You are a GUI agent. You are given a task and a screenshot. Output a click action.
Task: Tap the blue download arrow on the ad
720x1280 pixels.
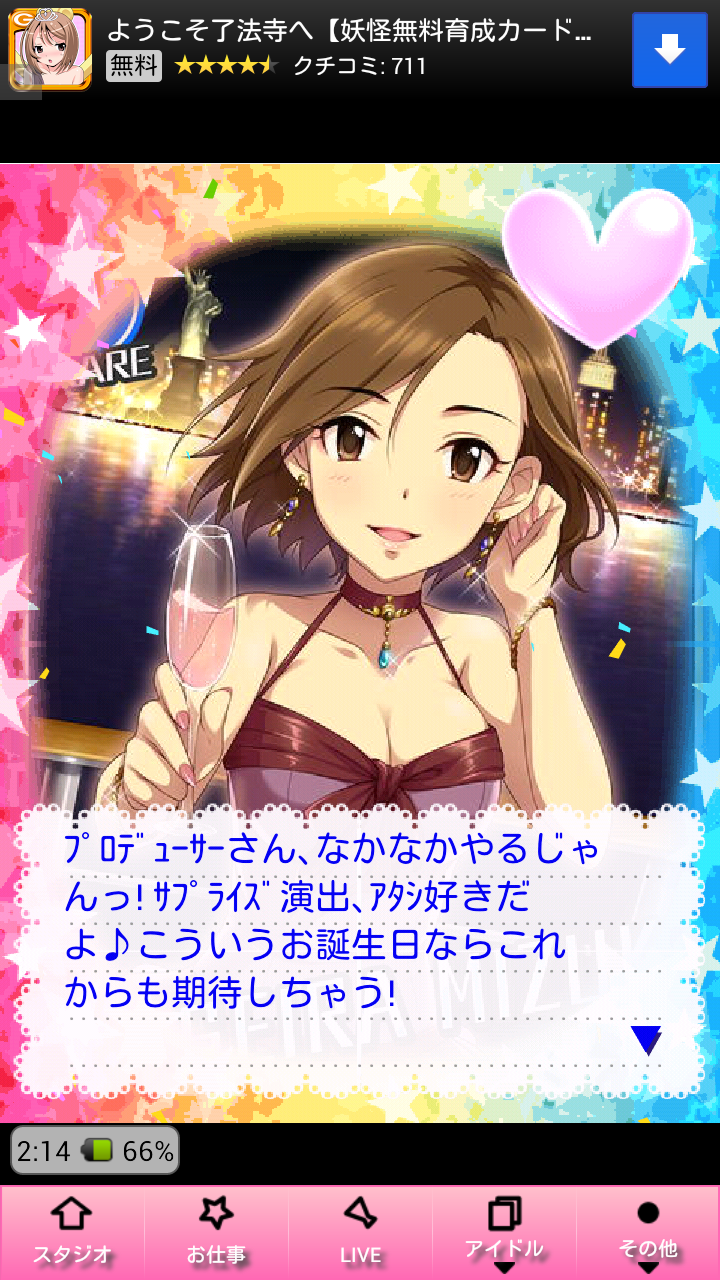669,49
